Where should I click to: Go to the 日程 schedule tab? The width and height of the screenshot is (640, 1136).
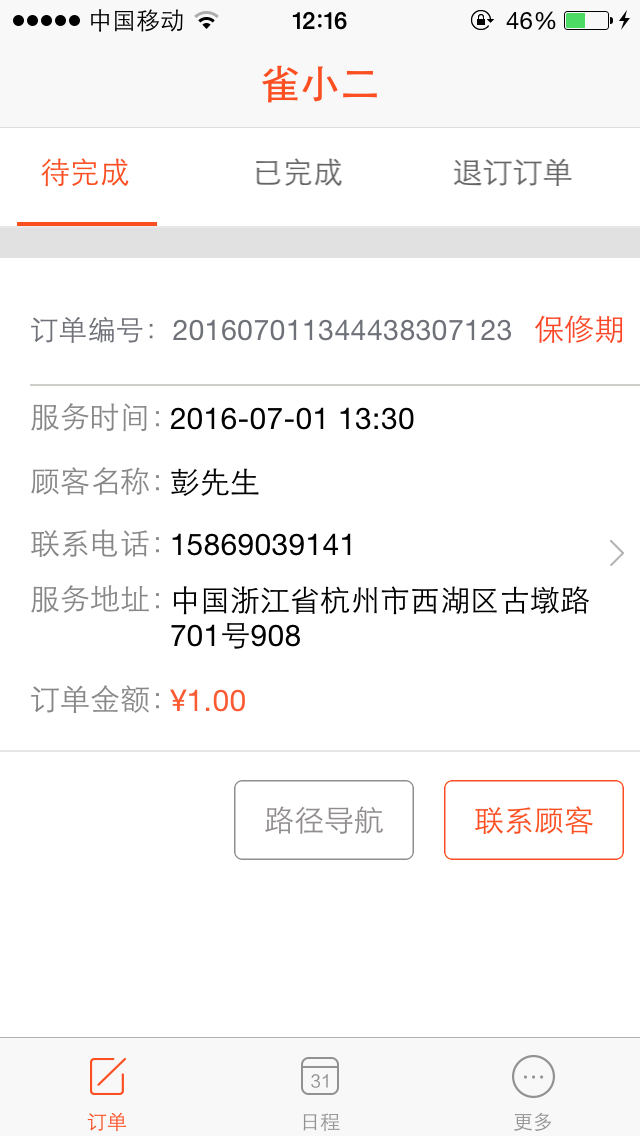[320, 1090]
